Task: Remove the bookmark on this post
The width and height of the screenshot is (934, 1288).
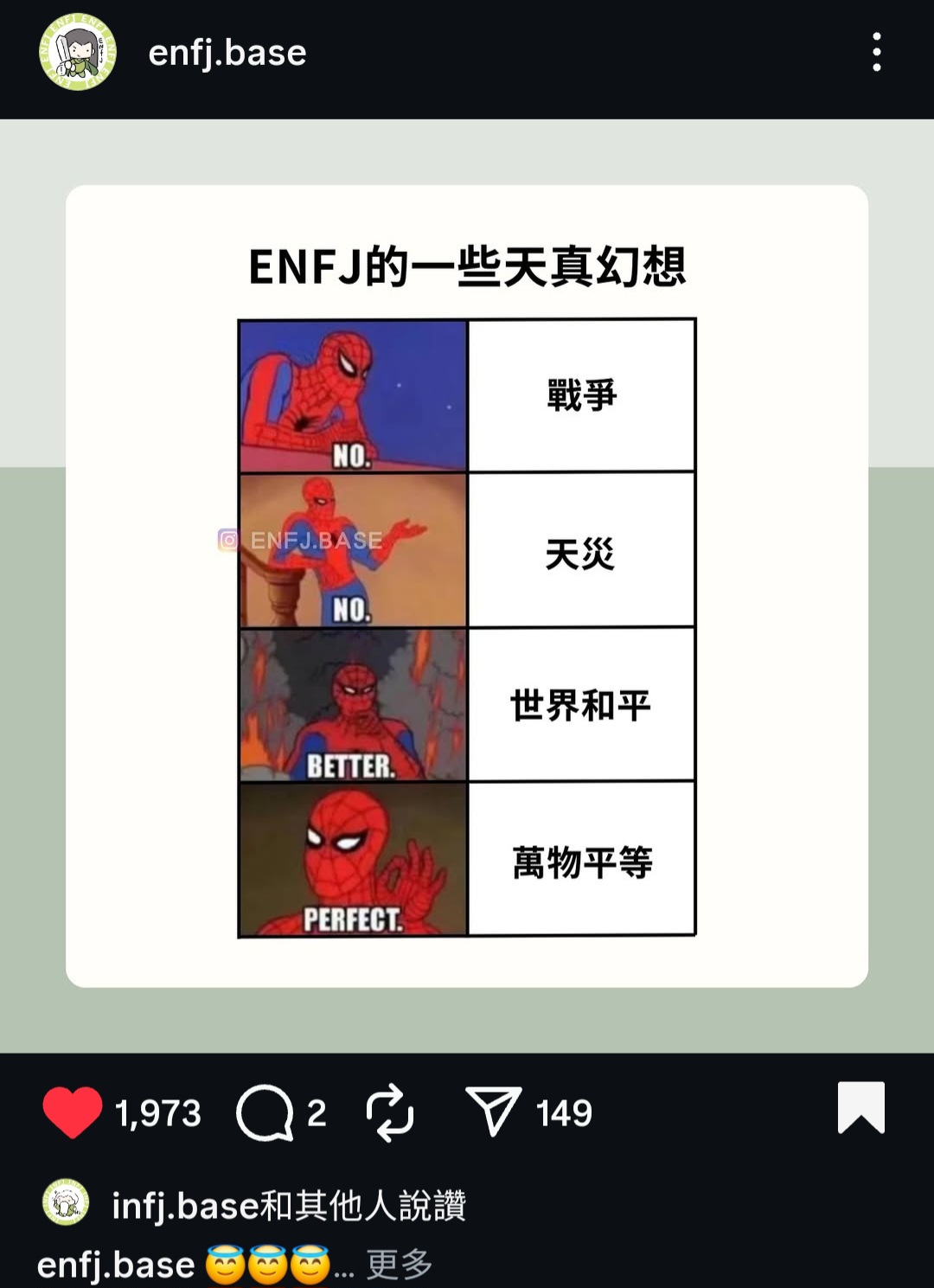Action: pos(860,1107)
